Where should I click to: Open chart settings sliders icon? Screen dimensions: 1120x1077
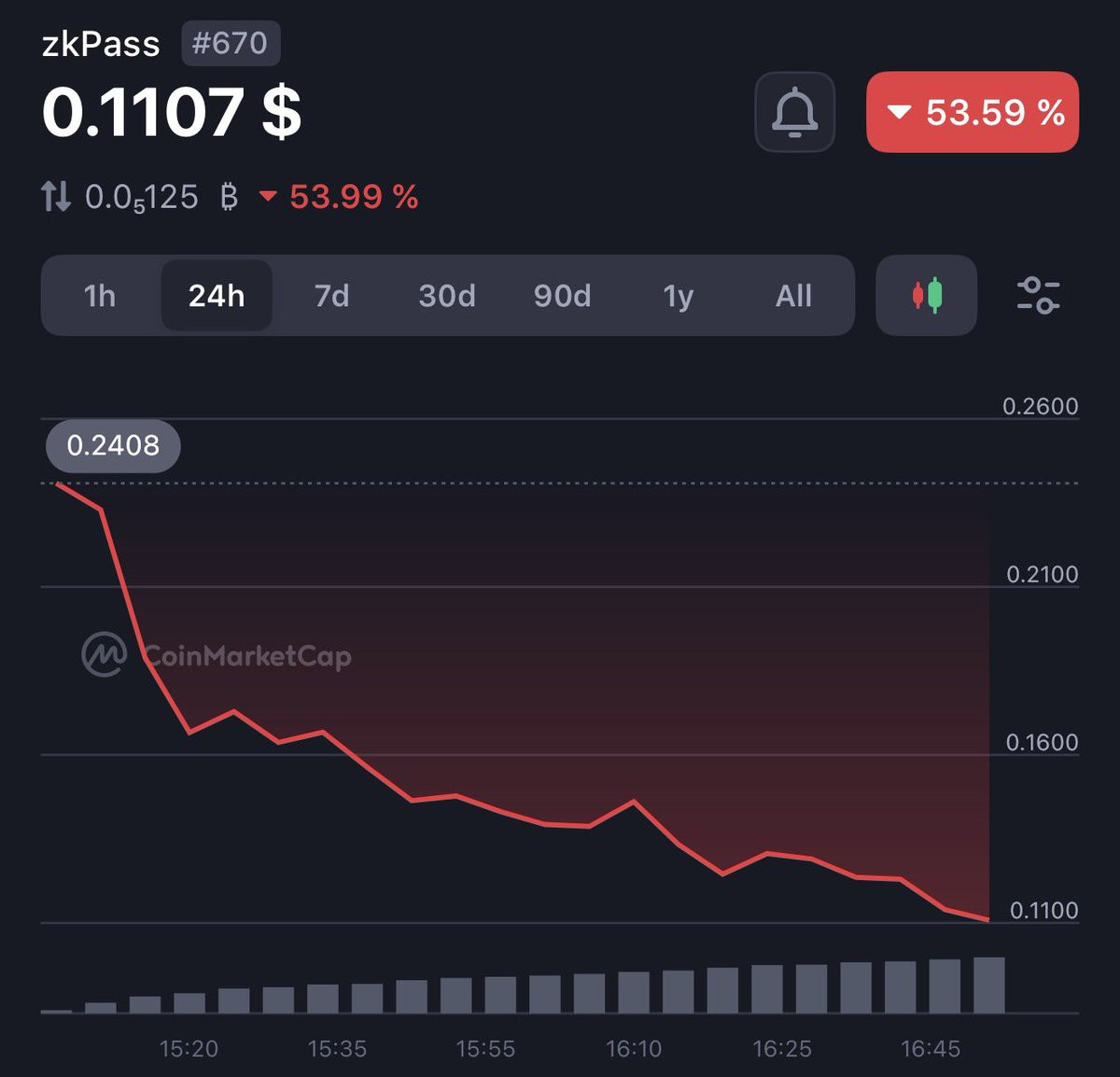click(x=1038, y=295)
